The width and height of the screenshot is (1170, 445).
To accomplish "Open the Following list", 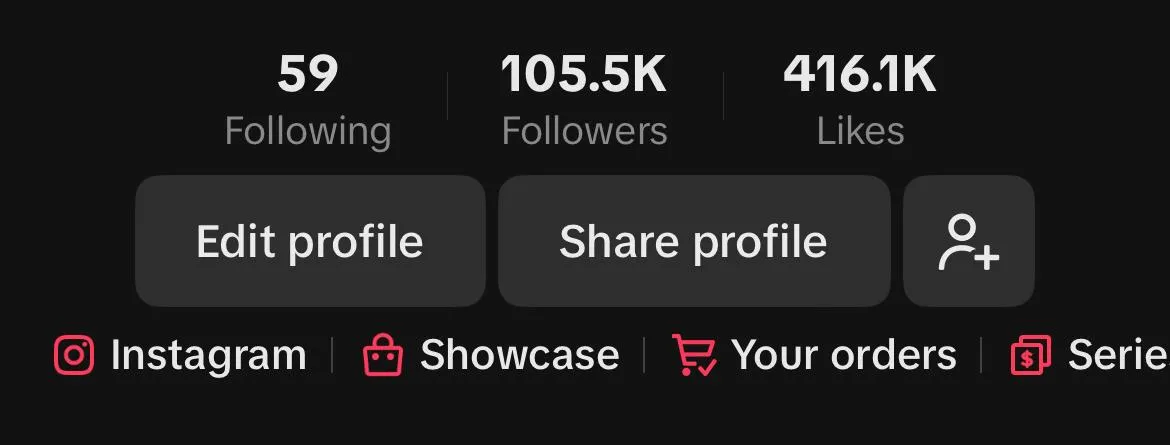I will click(307, 100).
